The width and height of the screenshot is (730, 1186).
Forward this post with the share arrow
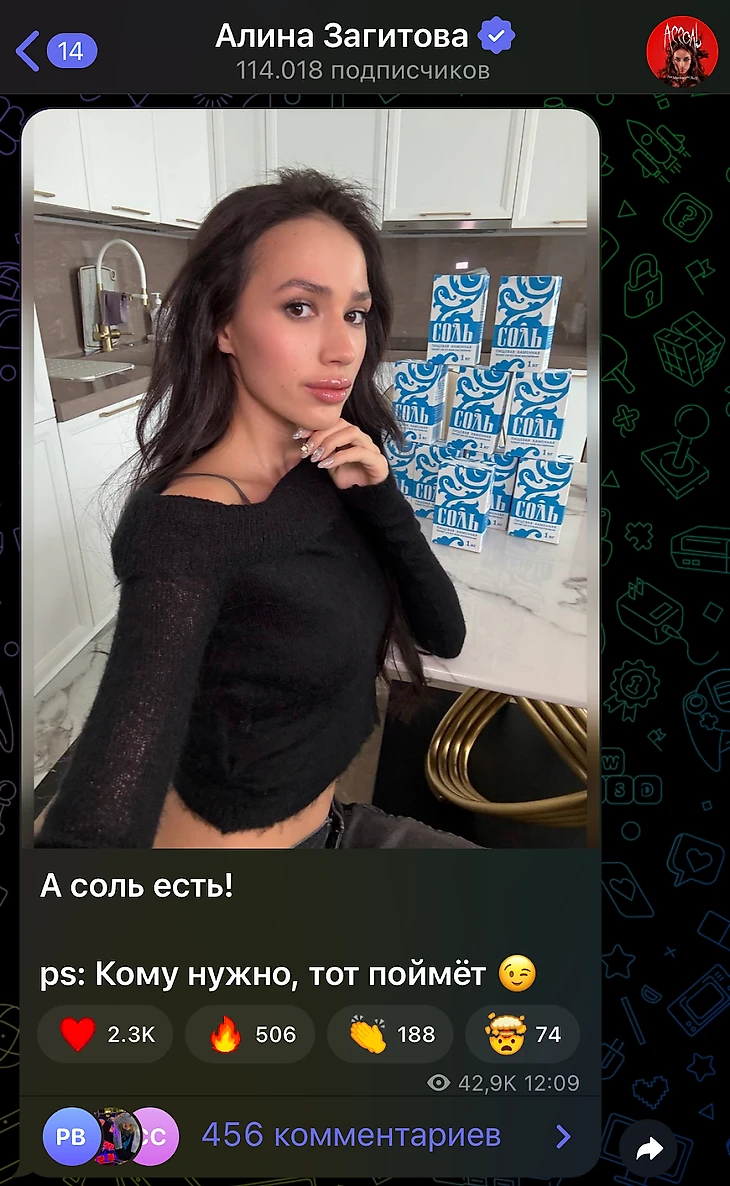(650, 1150)
